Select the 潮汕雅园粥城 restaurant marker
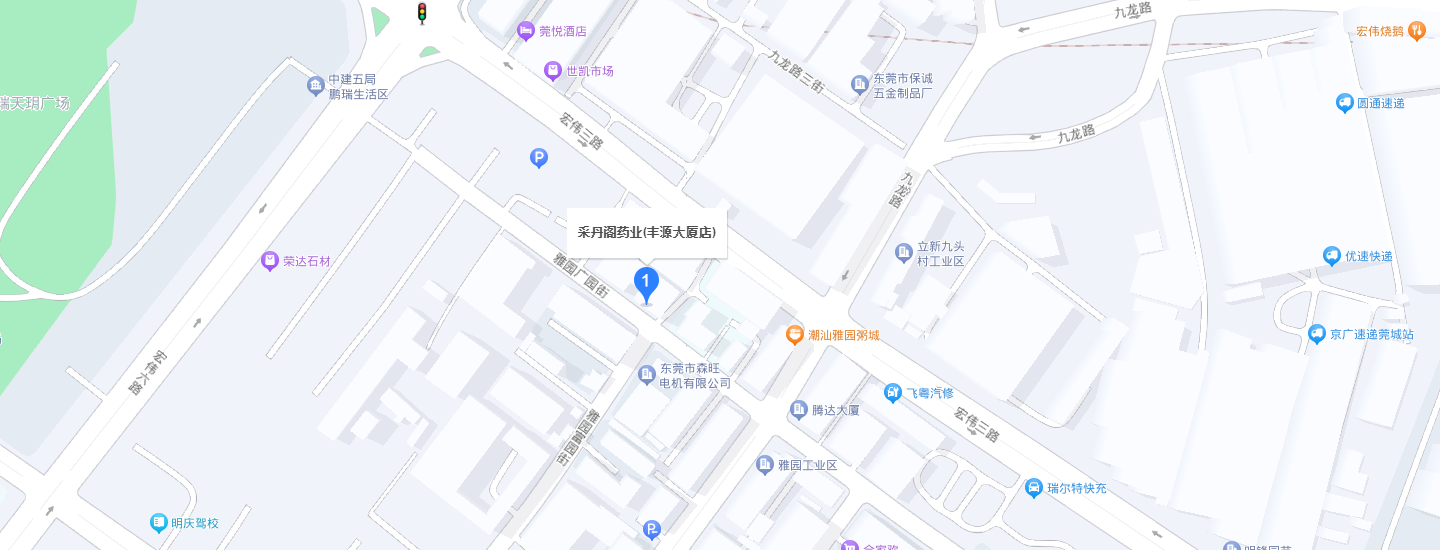 point(795,335)
